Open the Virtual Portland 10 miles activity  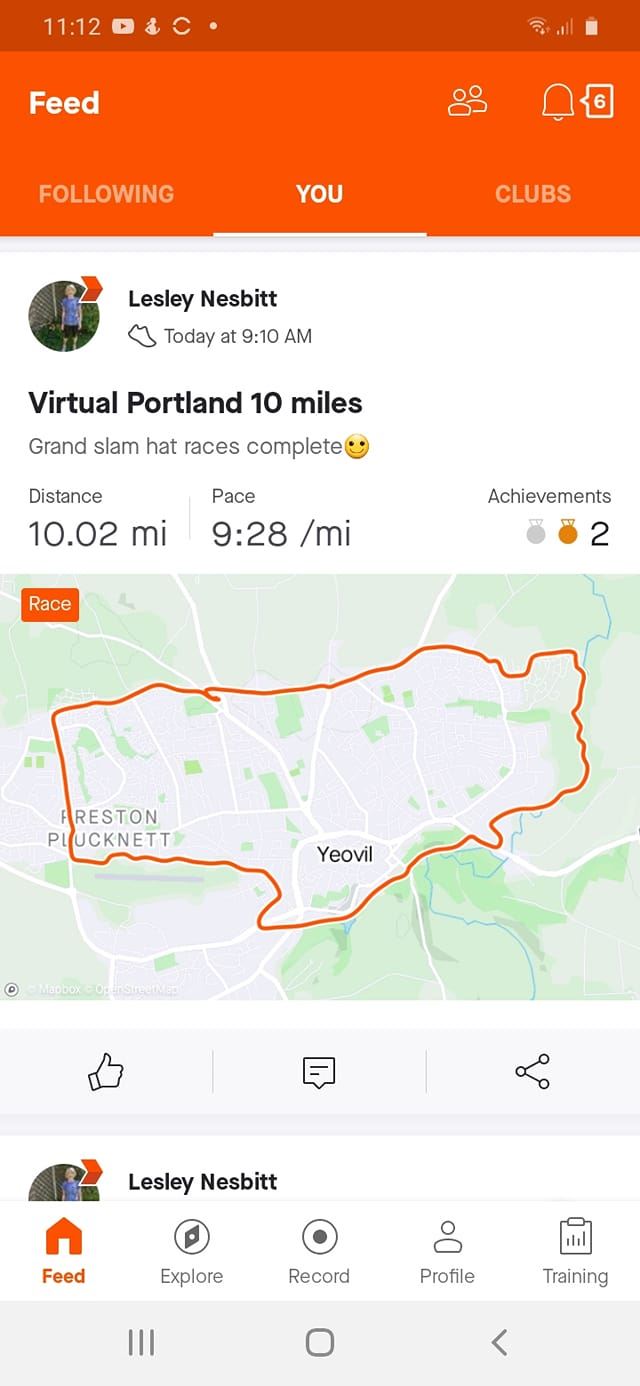(x=195, y=403)
